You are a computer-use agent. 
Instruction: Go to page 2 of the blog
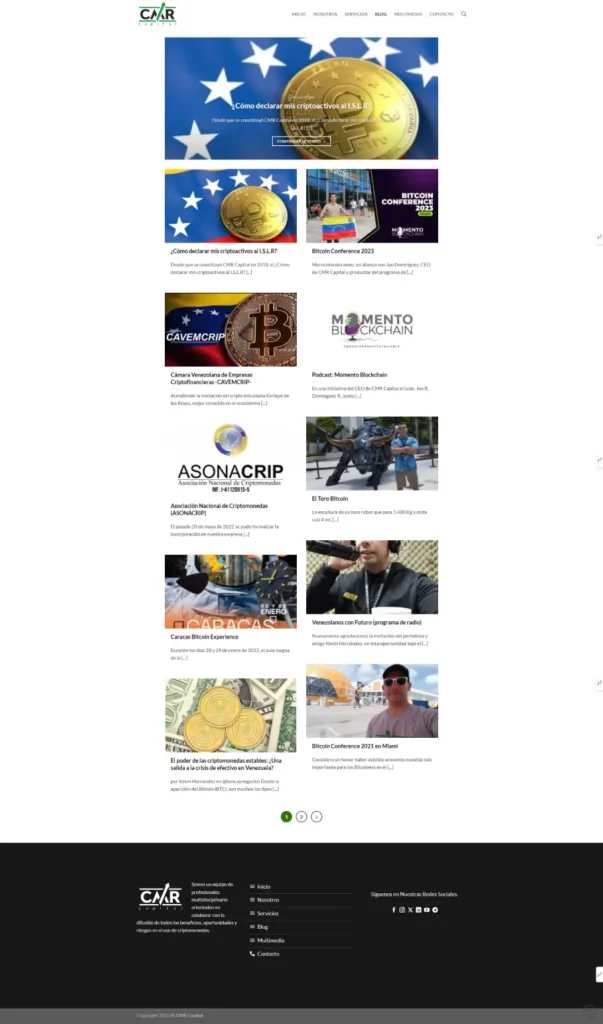click(301, 816)
